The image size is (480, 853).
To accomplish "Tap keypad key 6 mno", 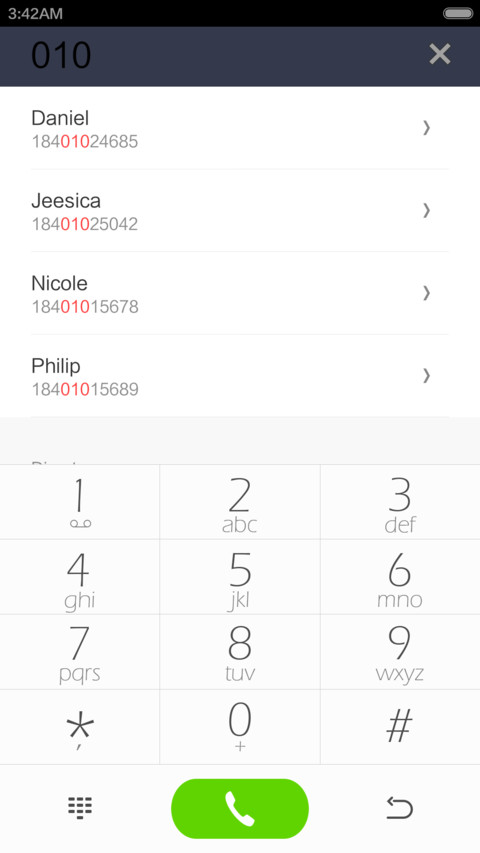I will pyautogui.click(x=400, y=577).
